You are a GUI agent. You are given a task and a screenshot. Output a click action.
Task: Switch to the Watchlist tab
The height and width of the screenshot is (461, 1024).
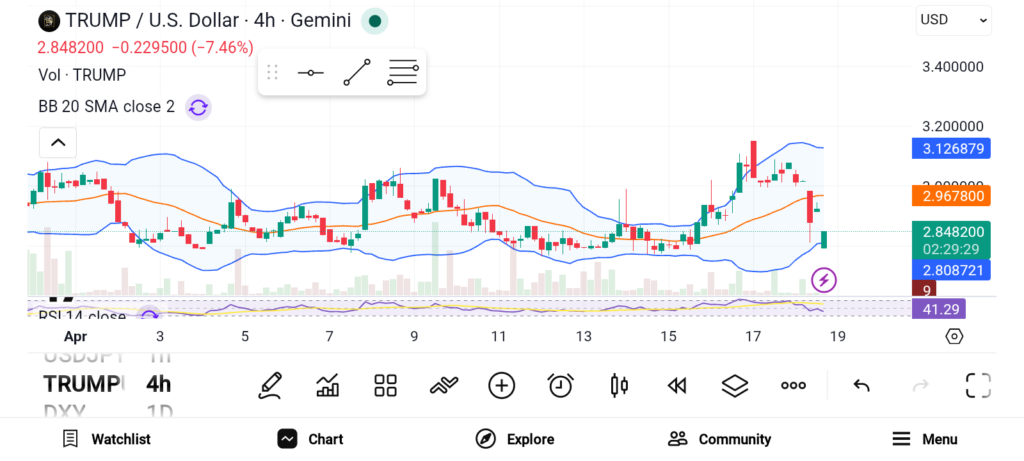pyautogui.click(x=106, y=439)
